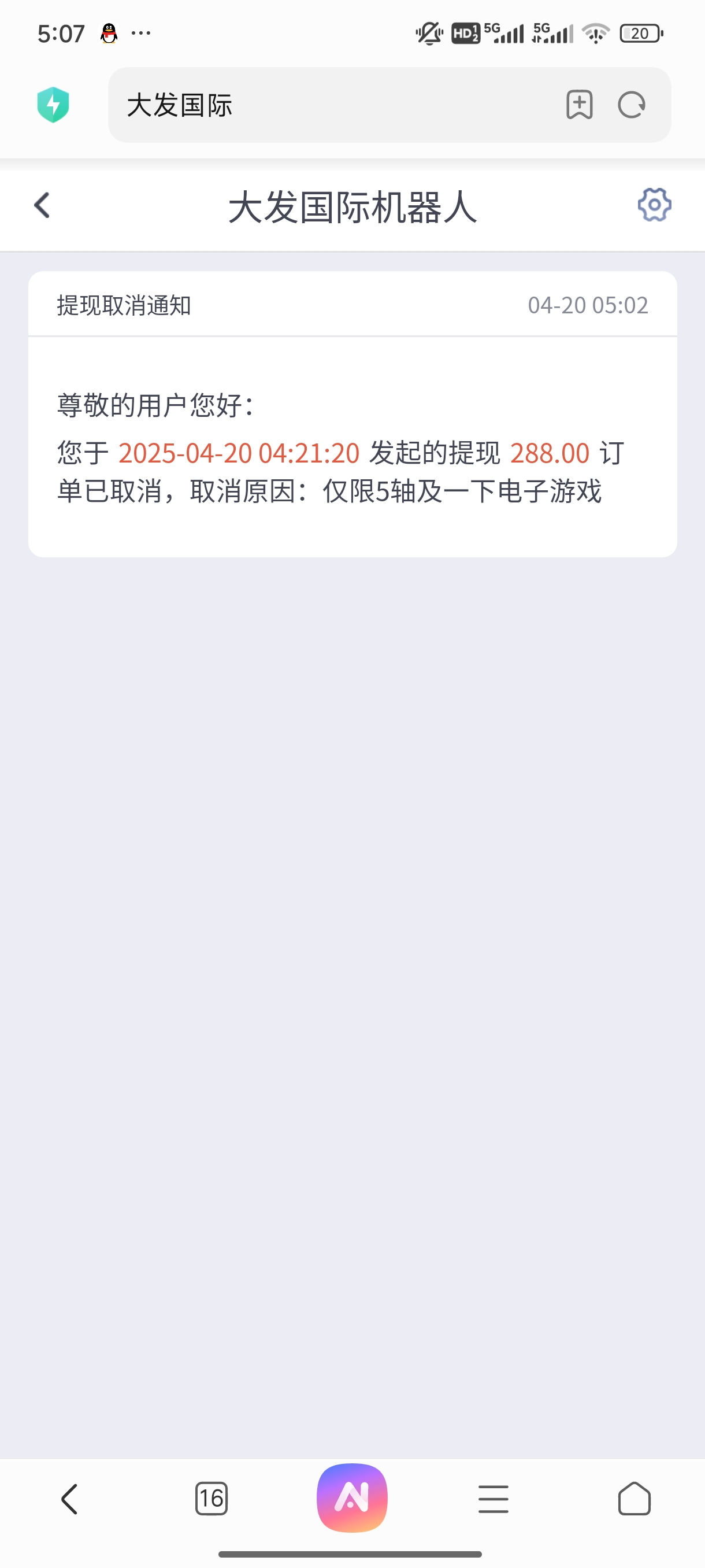The height and width of the screenshot is (1568, 705).
Task: Open the settings gear icon
Action: coord(654,205)
